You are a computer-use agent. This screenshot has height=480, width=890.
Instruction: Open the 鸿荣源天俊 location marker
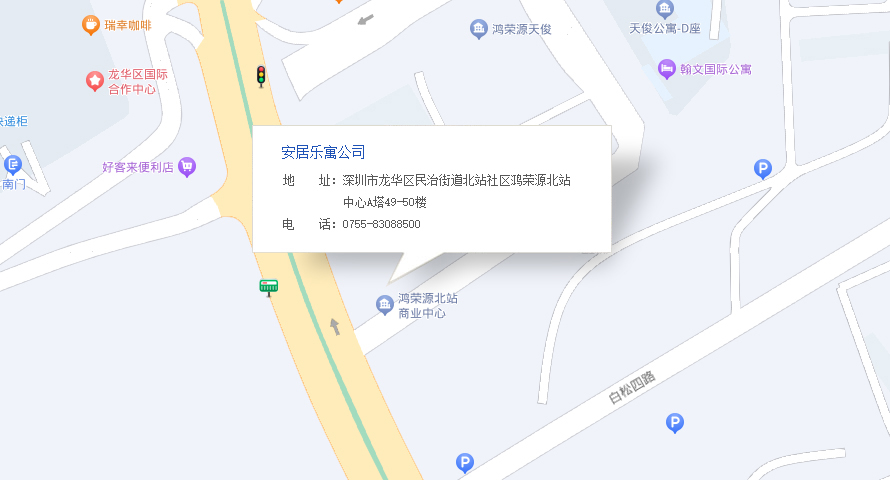(x=478, y=29)
